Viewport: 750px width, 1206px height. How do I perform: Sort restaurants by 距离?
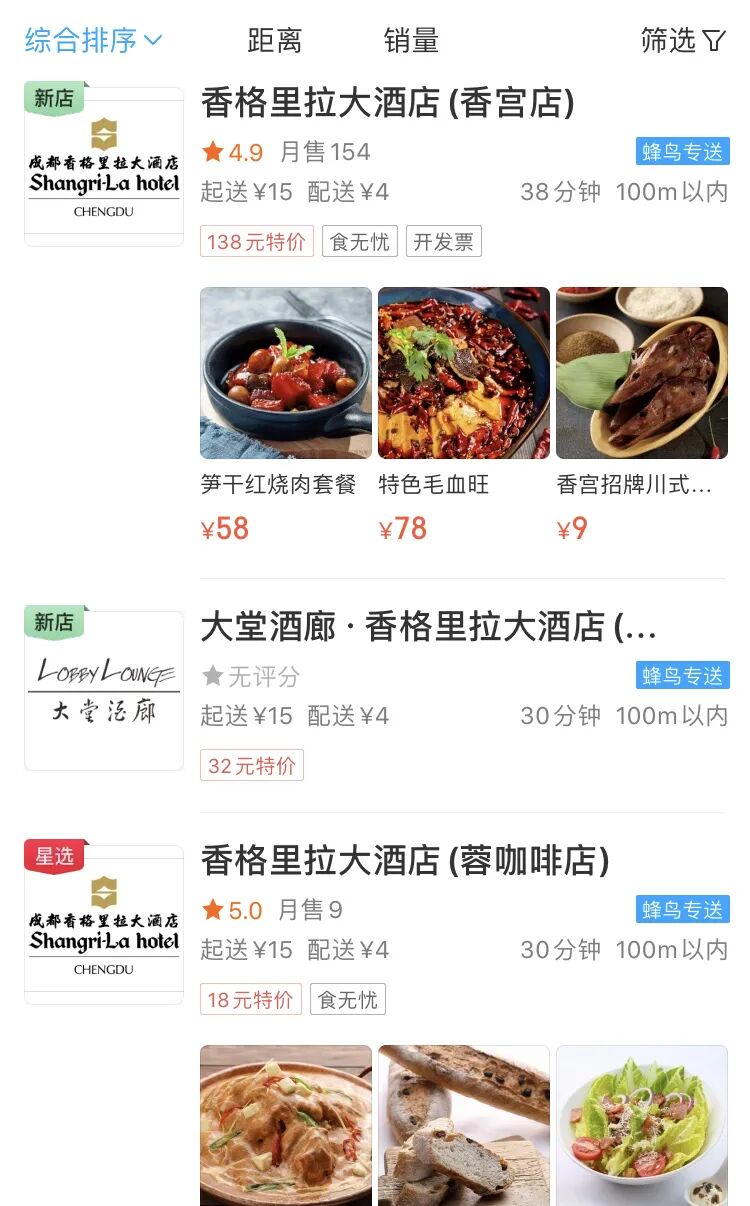coord(275,40)
